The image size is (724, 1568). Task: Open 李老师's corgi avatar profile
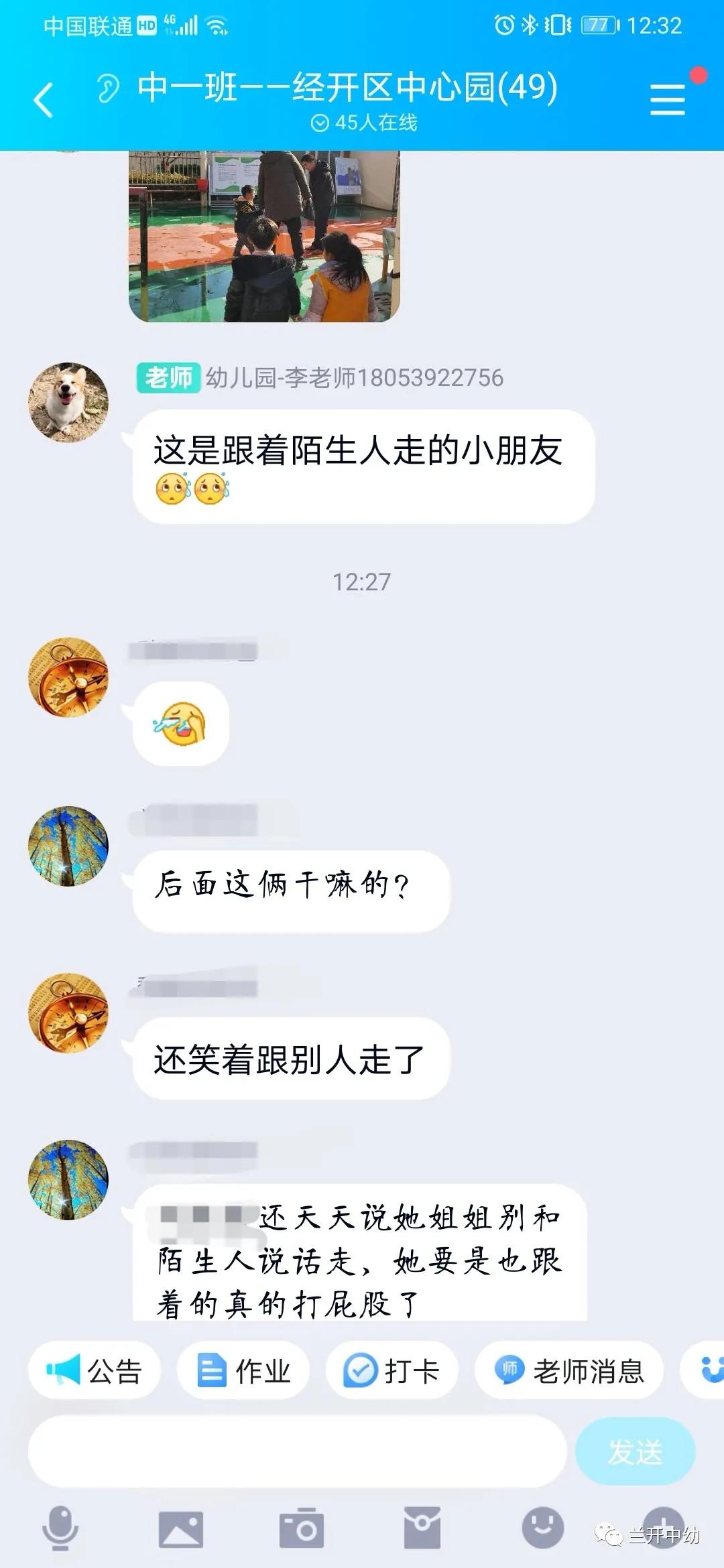(x=68, y=403)
